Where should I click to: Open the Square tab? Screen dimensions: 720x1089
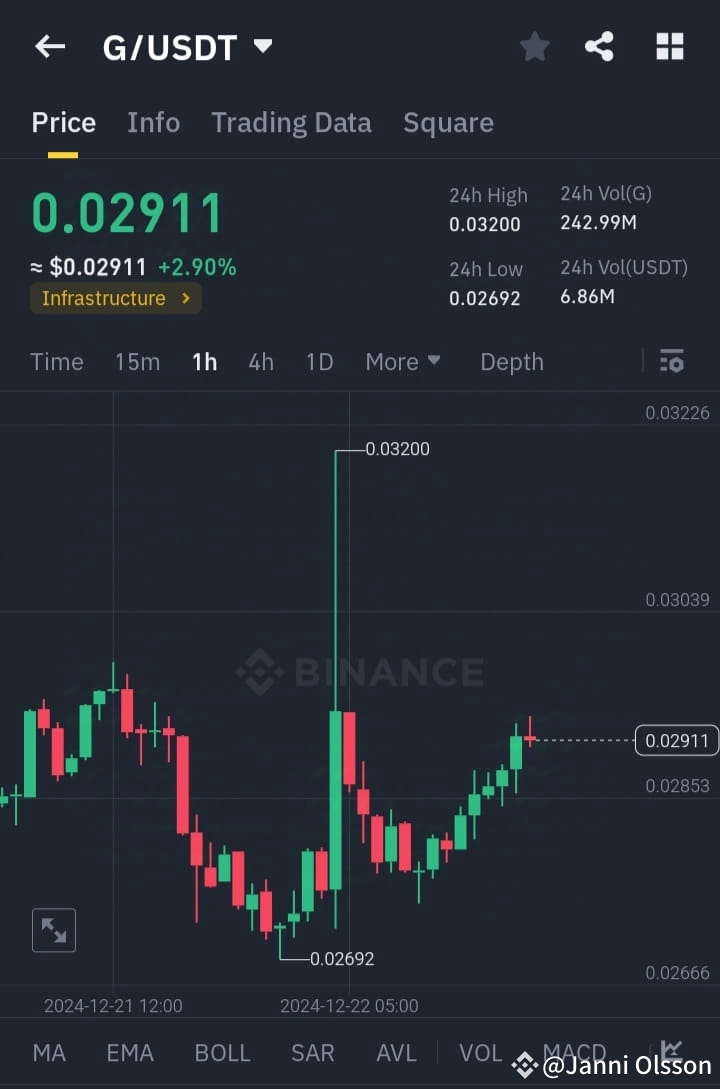click(x=448, y=122)
